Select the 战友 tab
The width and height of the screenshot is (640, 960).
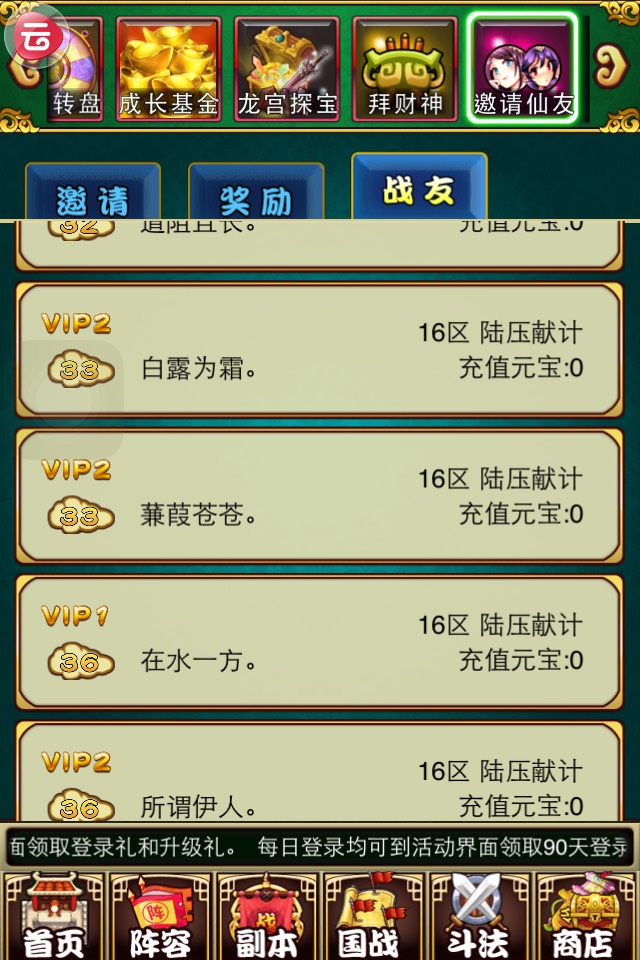tap(419, 188)
